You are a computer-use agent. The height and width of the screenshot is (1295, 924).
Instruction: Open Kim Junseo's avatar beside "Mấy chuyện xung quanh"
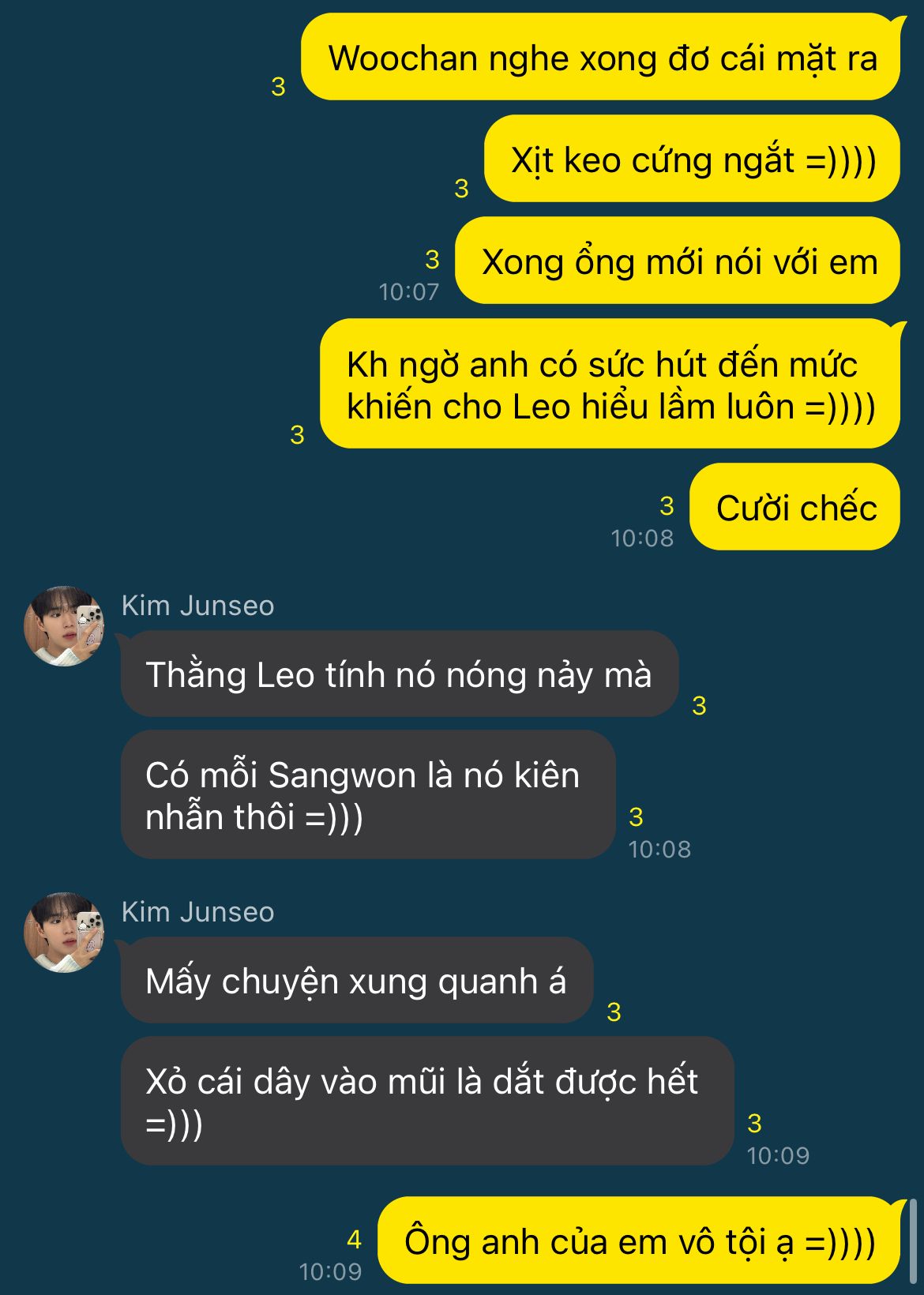(64, 933)
